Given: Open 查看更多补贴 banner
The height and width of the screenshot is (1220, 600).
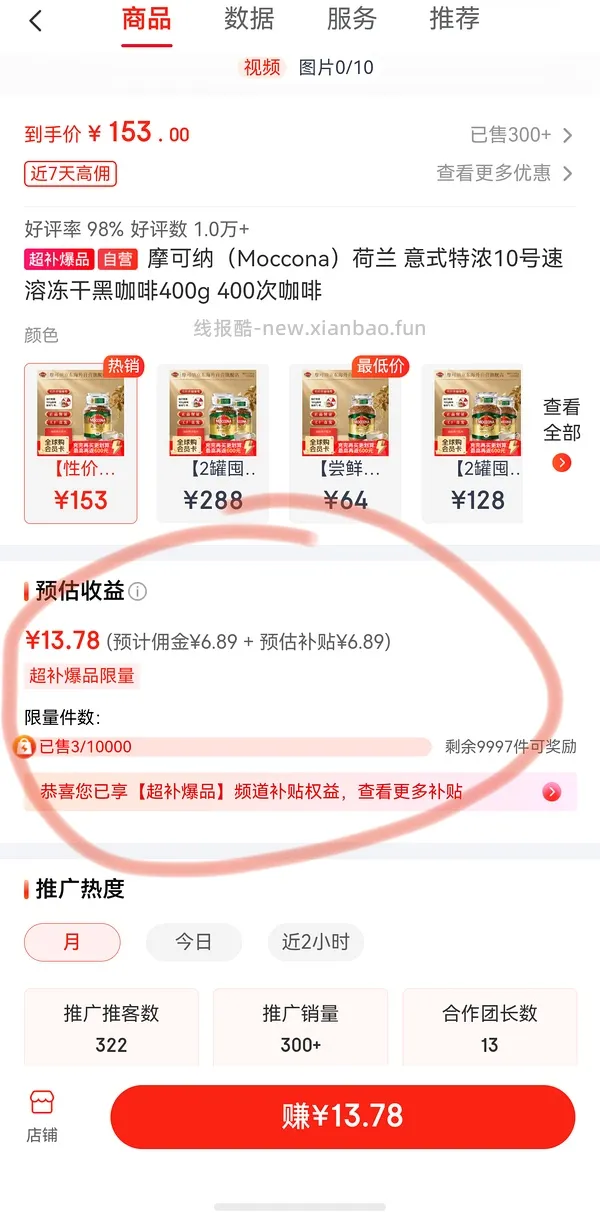Looking at the screenshot, I should tap(300, 792).
